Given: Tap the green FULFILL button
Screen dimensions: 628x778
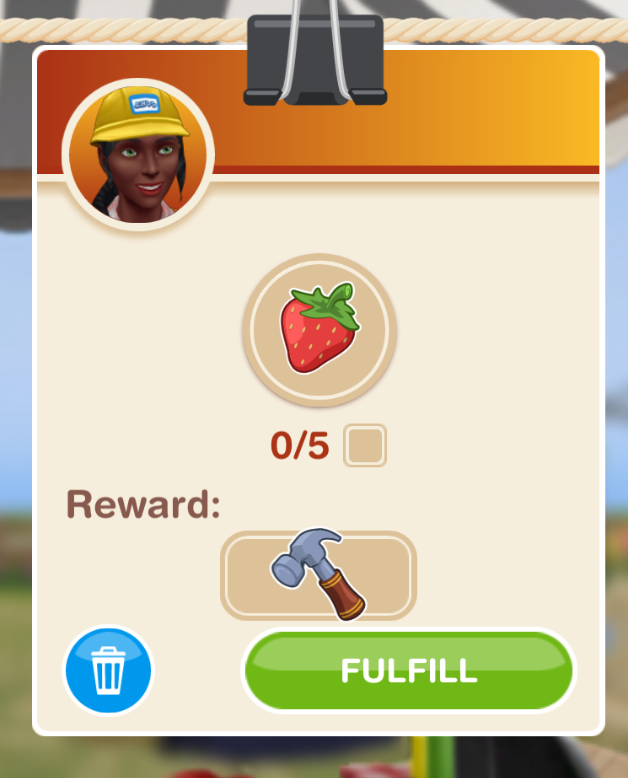Looking at the screenshot, I should click(409, 670).
